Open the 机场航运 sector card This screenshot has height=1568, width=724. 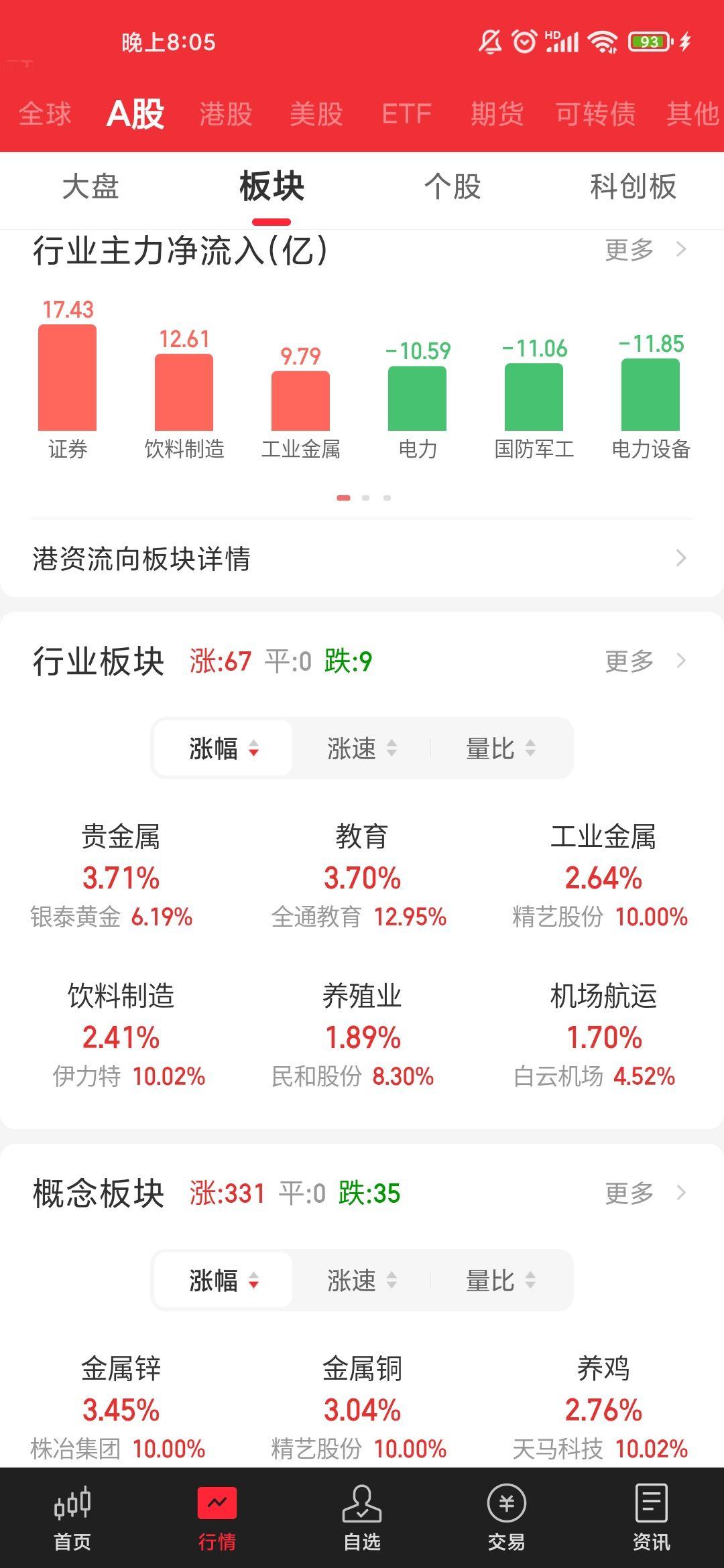603,1035
